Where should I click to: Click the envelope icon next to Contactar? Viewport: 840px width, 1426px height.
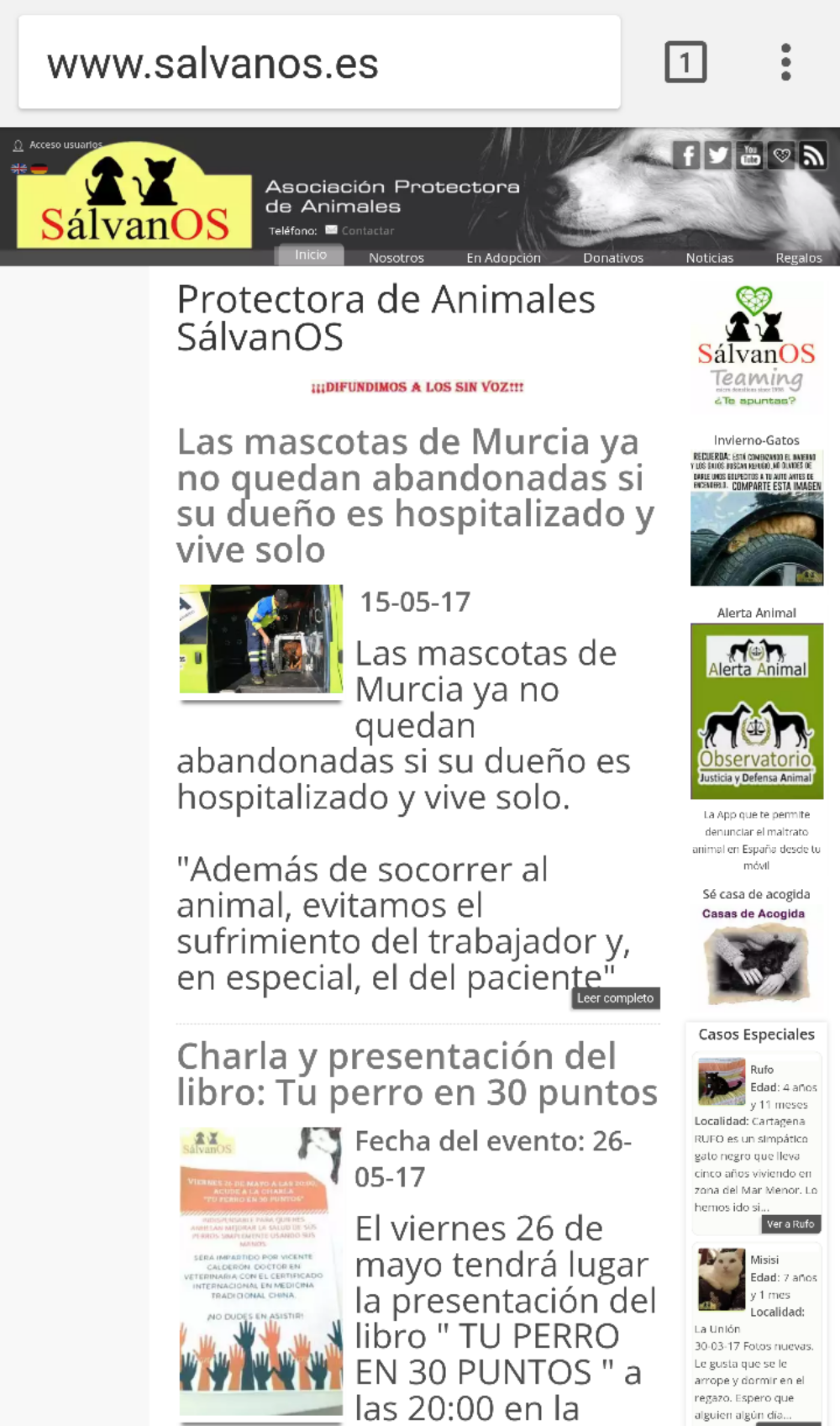point(329,229)
